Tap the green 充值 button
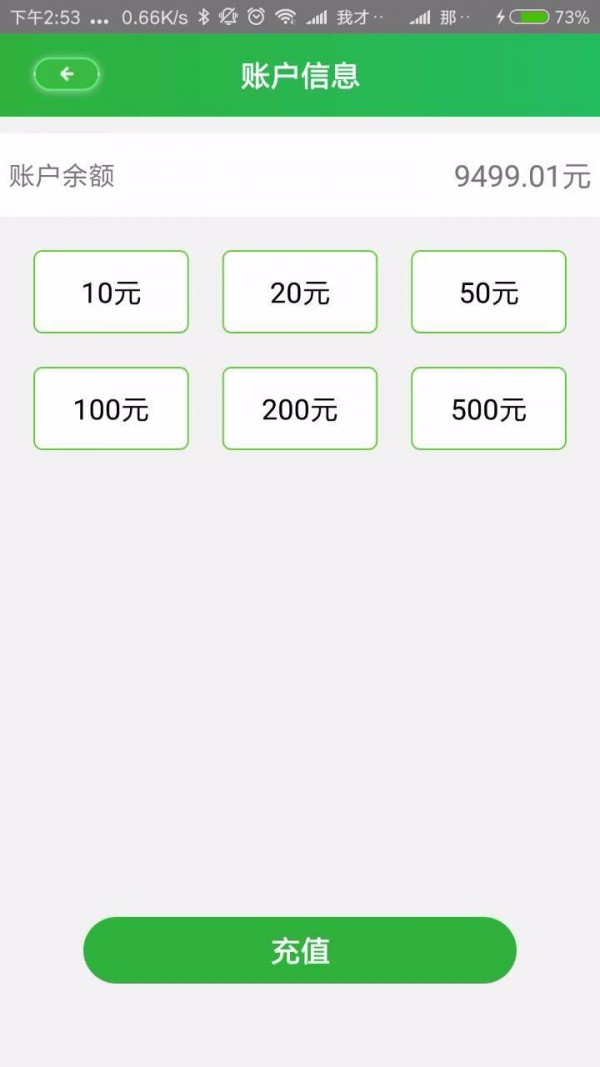 pyautogui.click(x=300, y=950)
